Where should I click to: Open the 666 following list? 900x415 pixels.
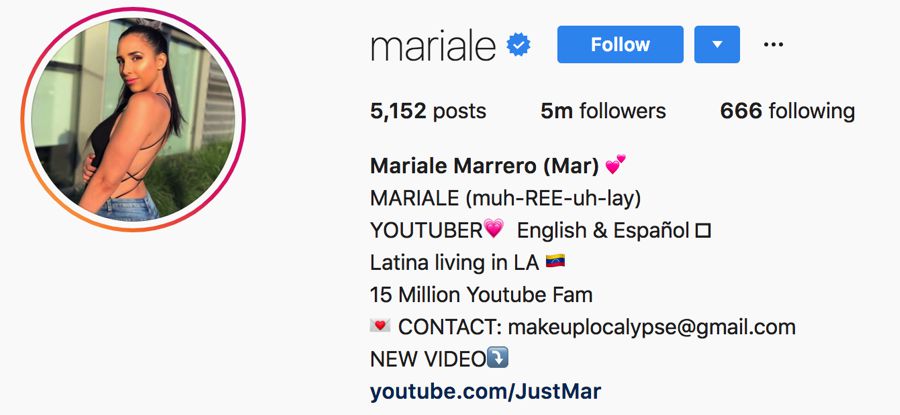pyautogui.click(x=787, y=111)
